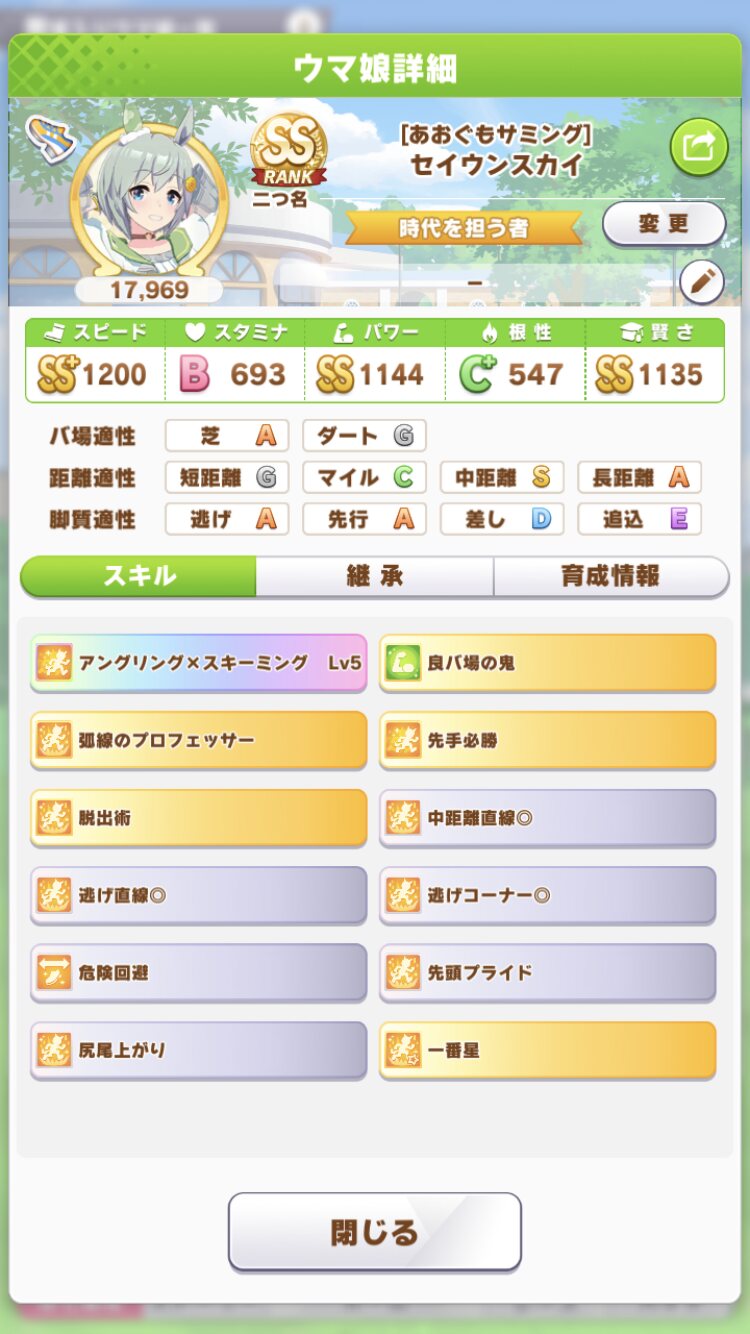Tap the pencil edit icon
Viewport: 750px width, 1334px height.
point(701,282)
